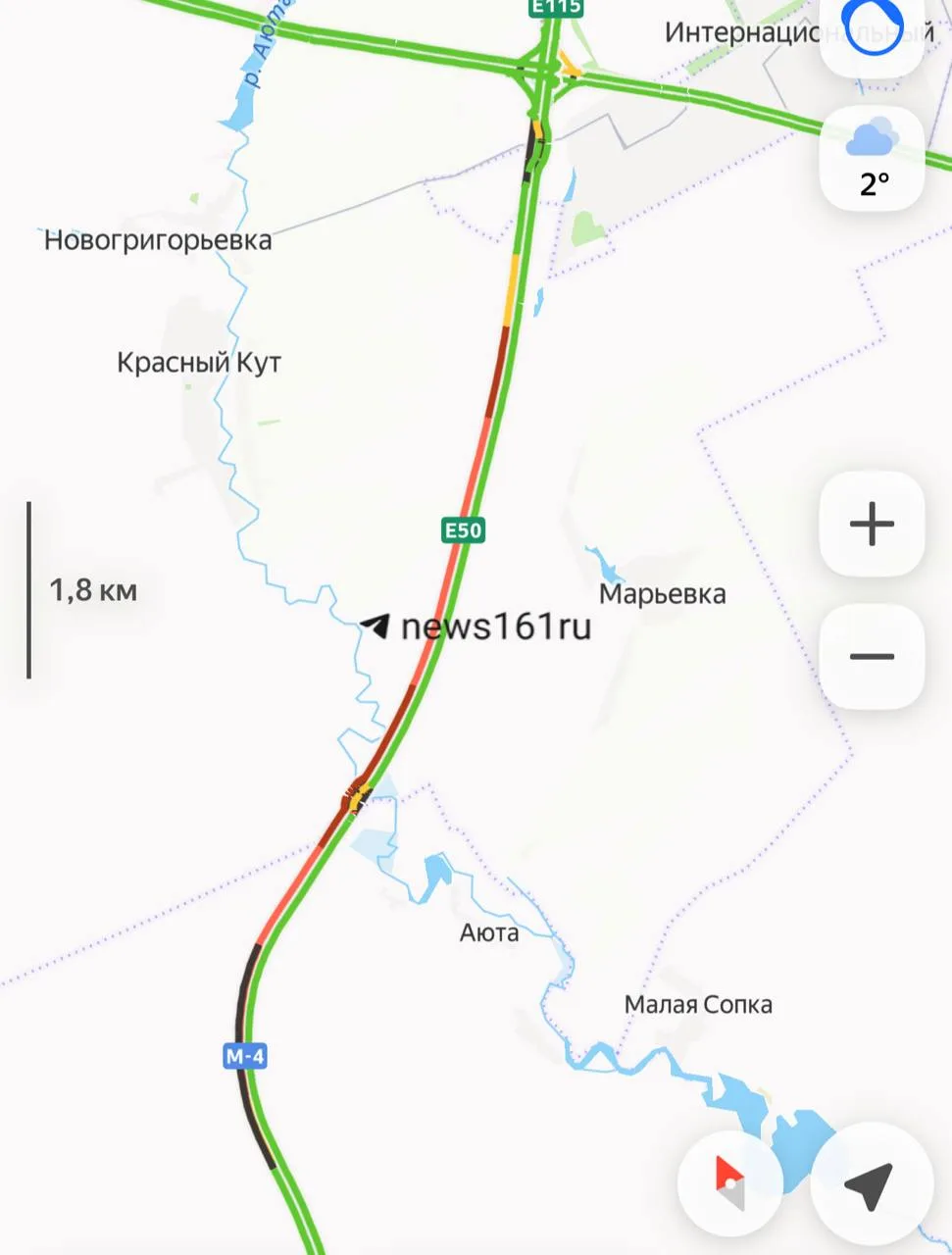Zoom in on the map

872,524
